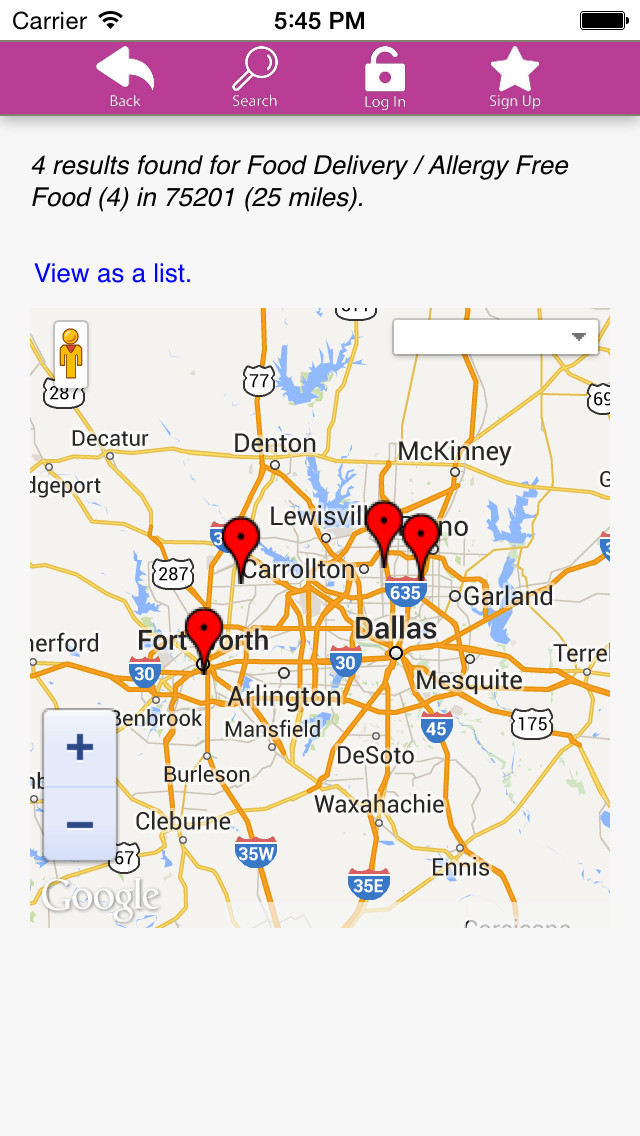Select the map pin over Fort Worth
Screen dimensions: 640x1136
[x=204, y=636]
